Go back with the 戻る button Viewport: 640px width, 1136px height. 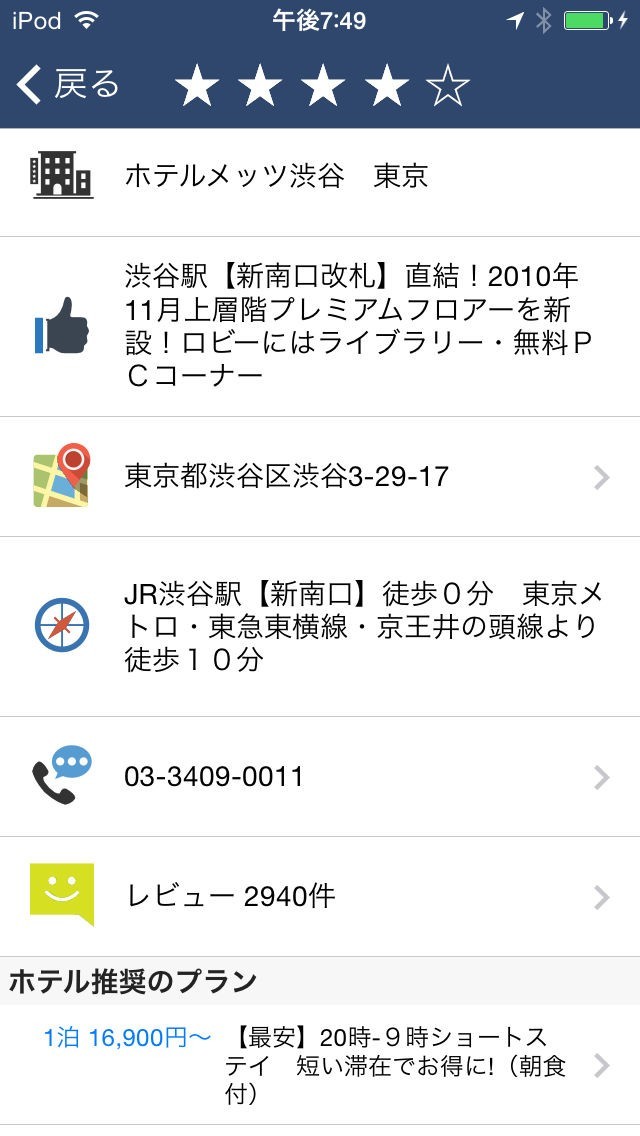[68, 86]
